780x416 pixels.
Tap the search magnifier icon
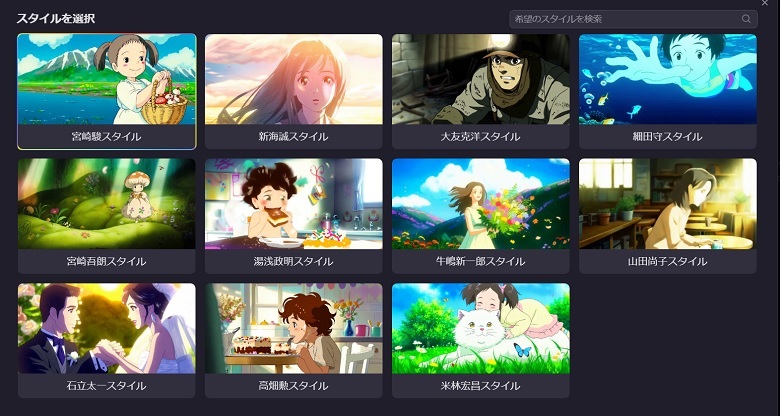[746, 19]
